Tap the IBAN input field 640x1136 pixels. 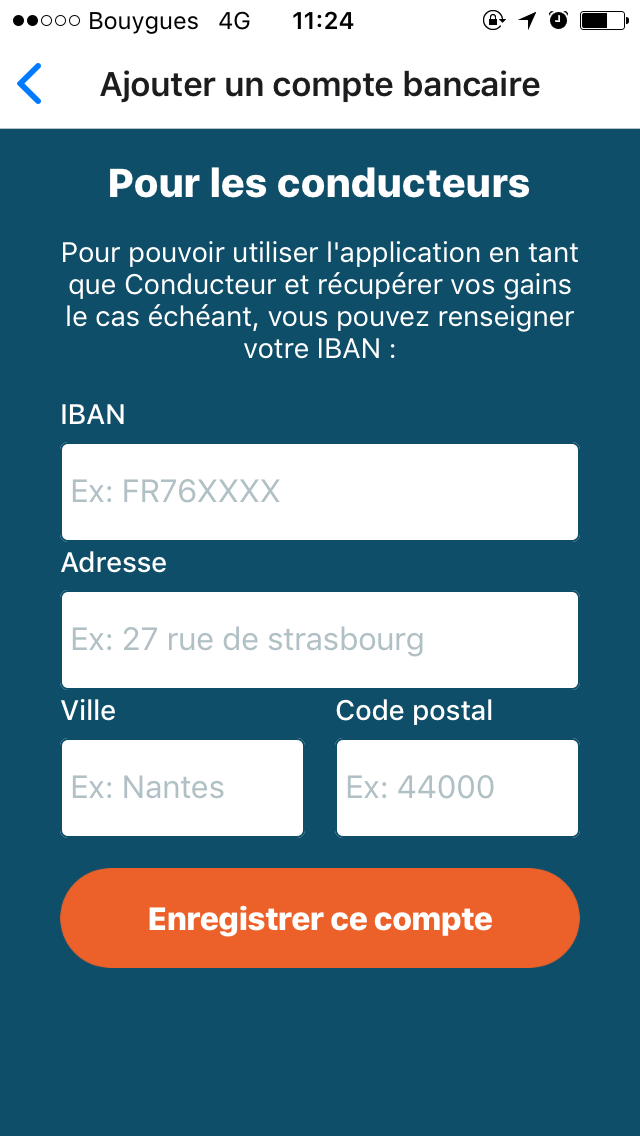pos(320,492)
